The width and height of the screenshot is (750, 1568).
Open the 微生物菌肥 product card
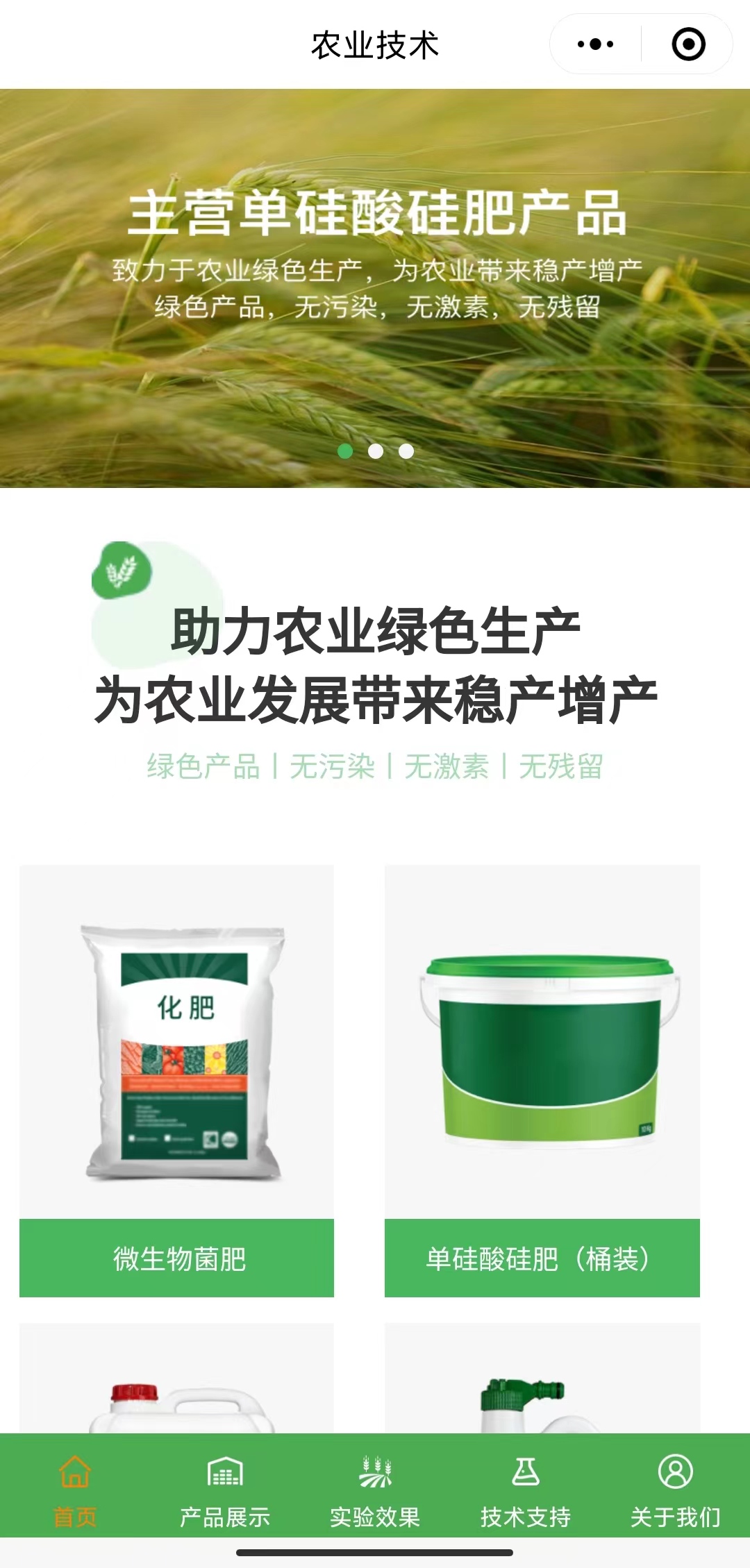176,1080
